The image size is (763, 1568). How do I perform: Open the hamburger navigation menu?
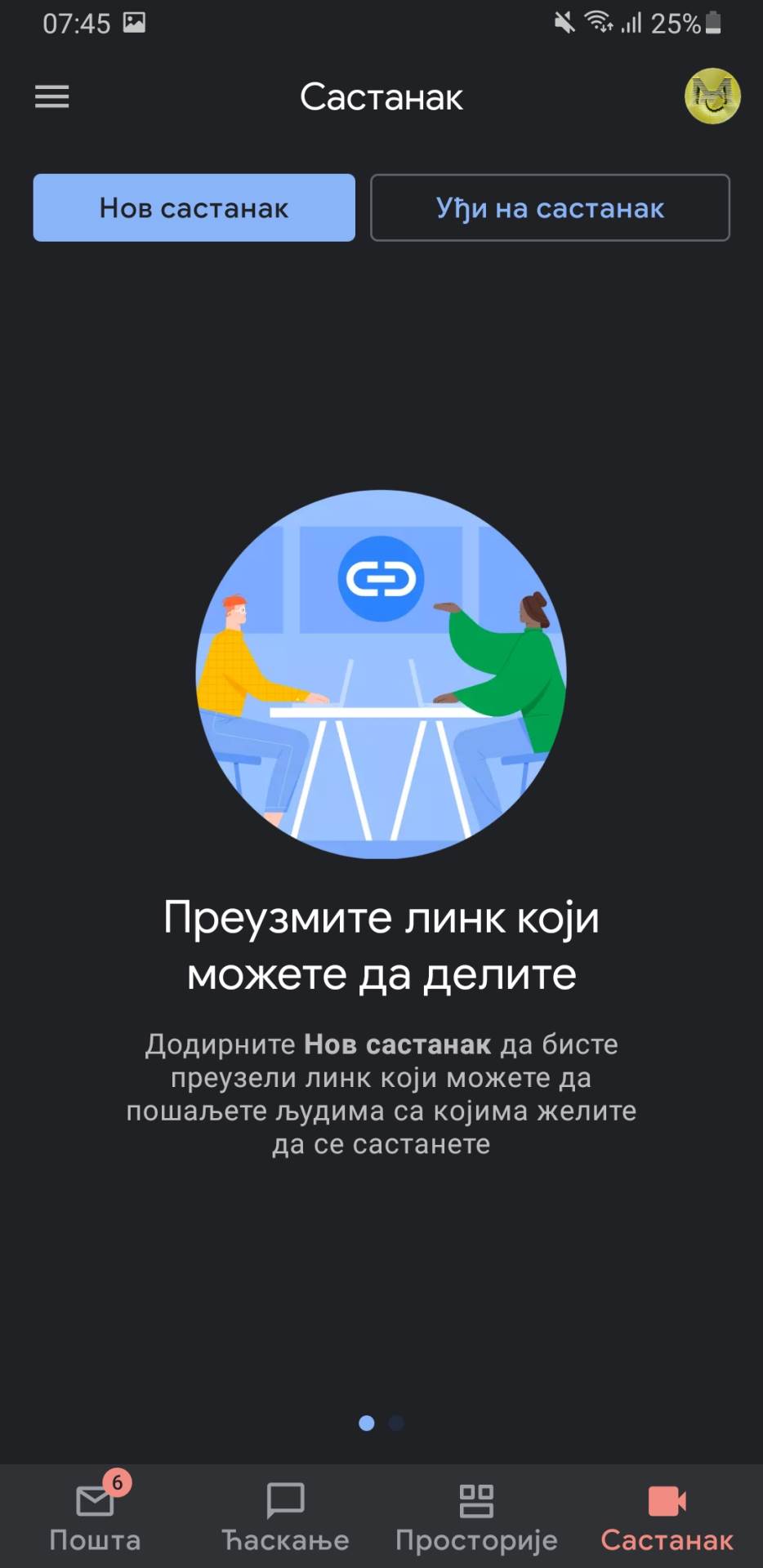pos(51,97)
